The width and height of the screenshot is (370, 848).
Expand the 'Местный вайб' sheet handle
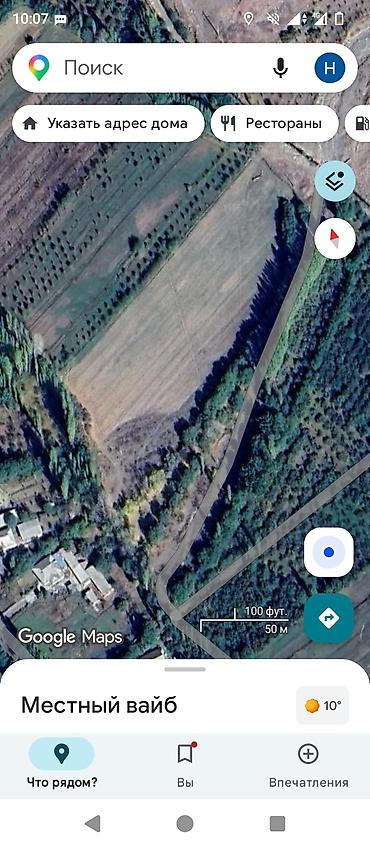tap(185, 670)
